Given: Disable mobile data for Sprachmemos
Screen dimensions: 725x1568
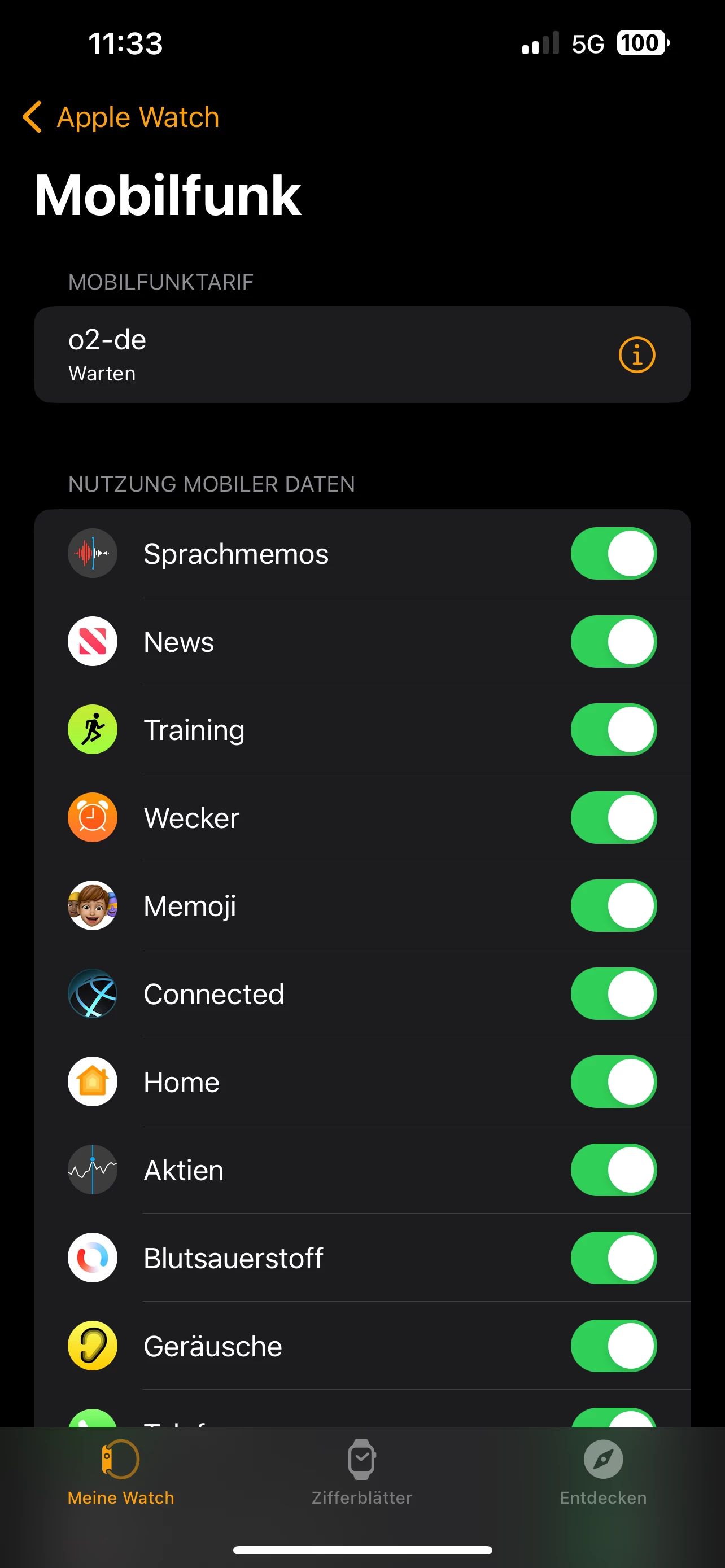Looking at the screenshot, I should pos(613,553).
